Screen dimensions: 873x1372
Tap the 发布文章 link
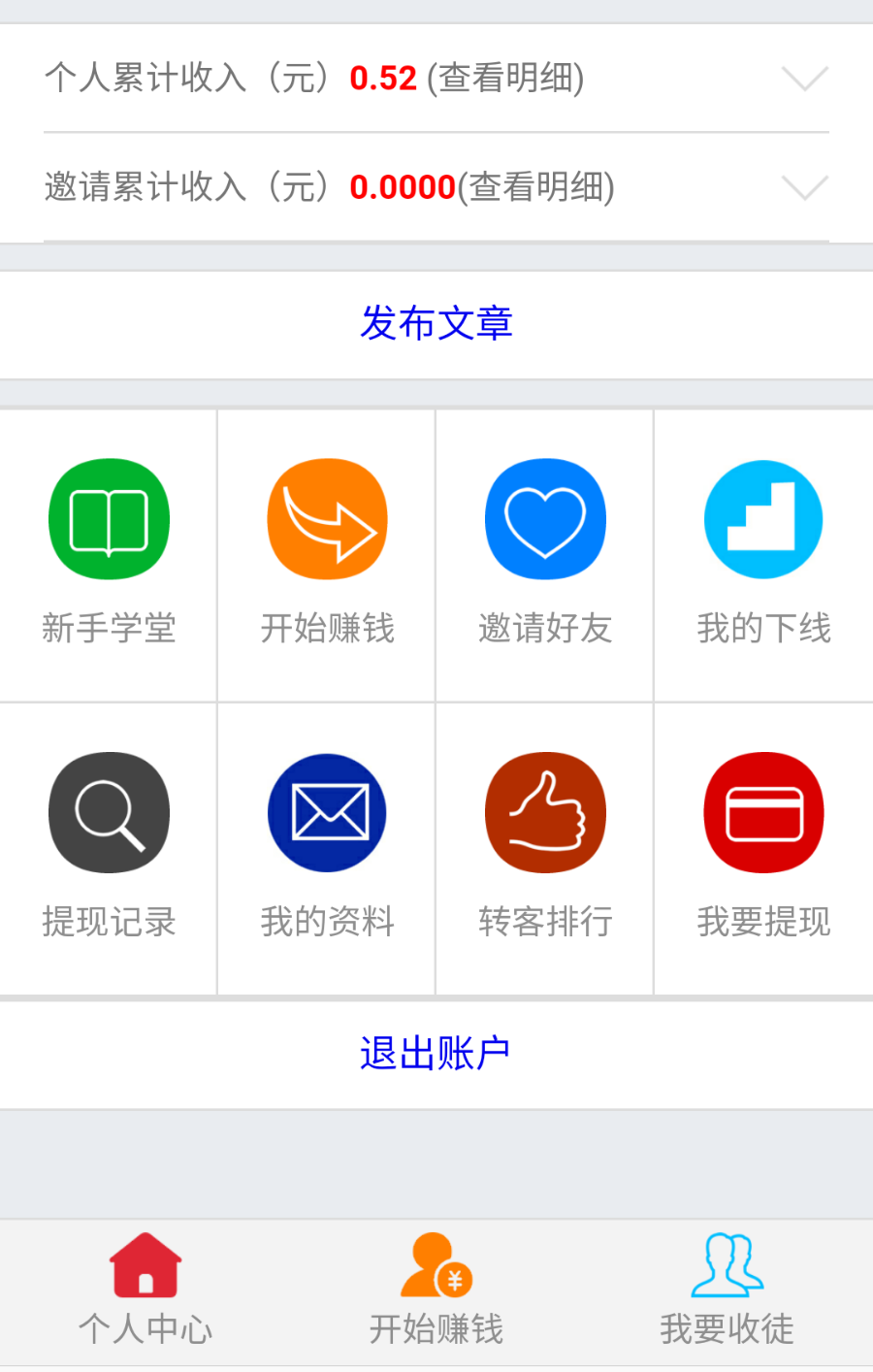[x=436, y=324]
